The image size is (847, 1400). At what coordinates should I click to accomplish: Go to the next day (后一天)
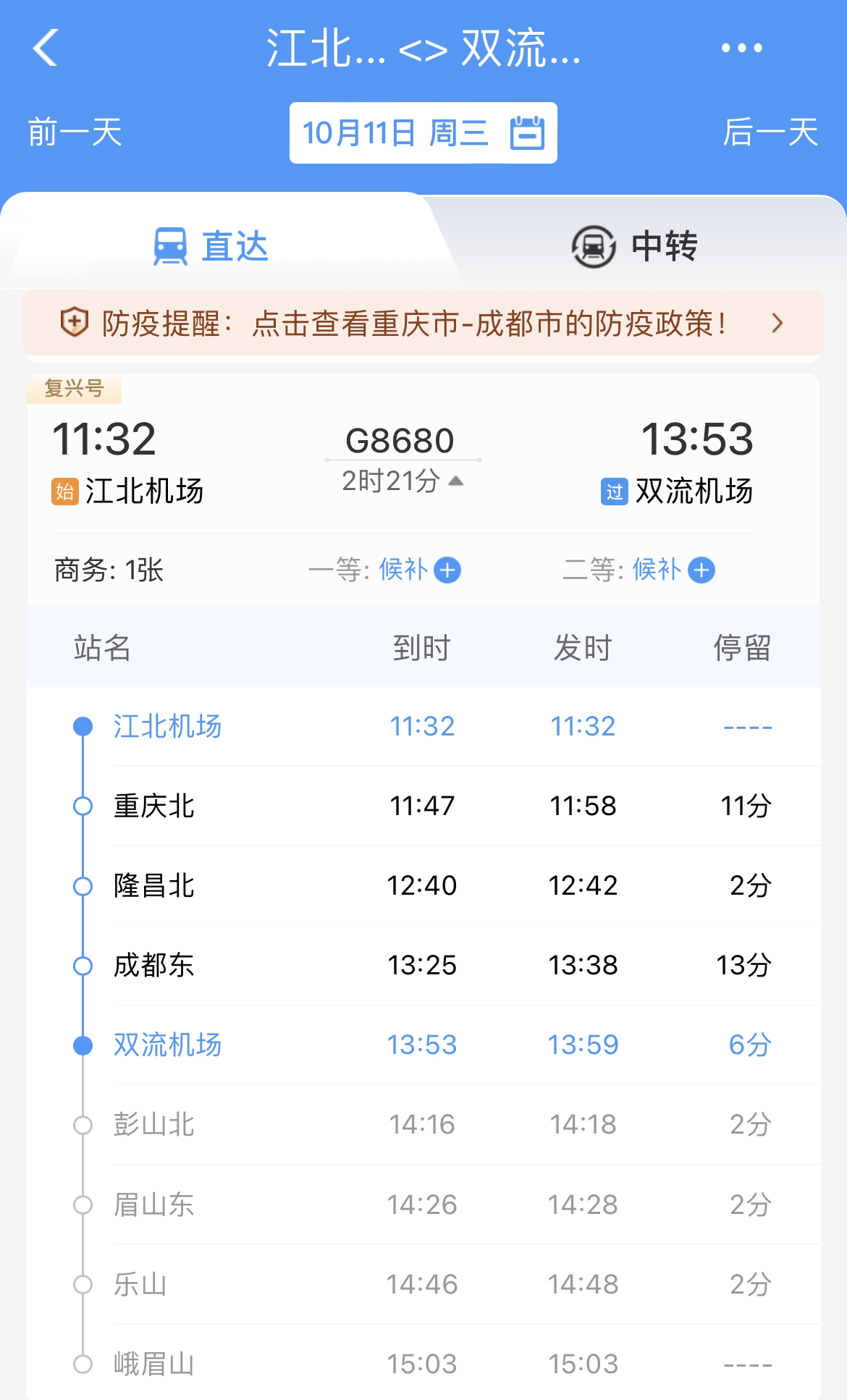[x=770, y=132]
